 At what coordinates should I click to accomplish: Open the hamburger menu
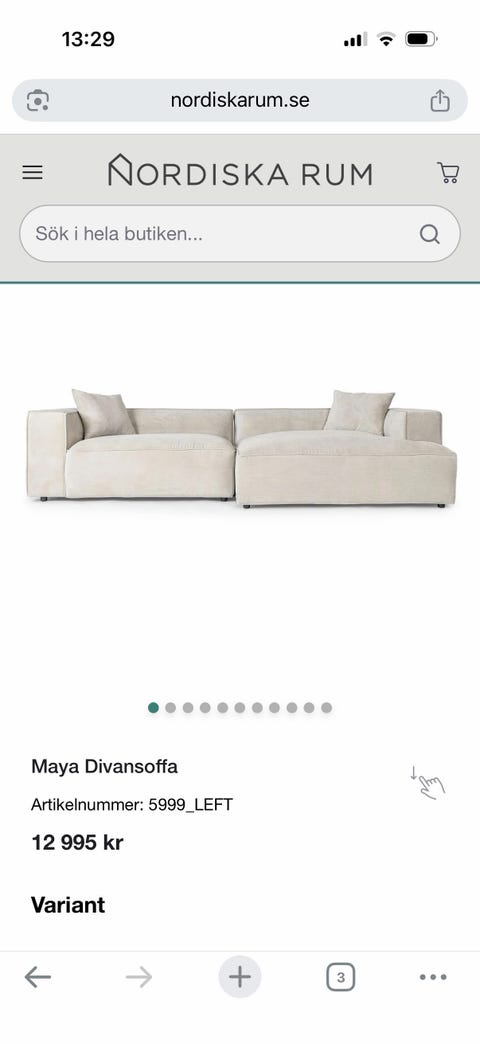(x=33, y=173)
